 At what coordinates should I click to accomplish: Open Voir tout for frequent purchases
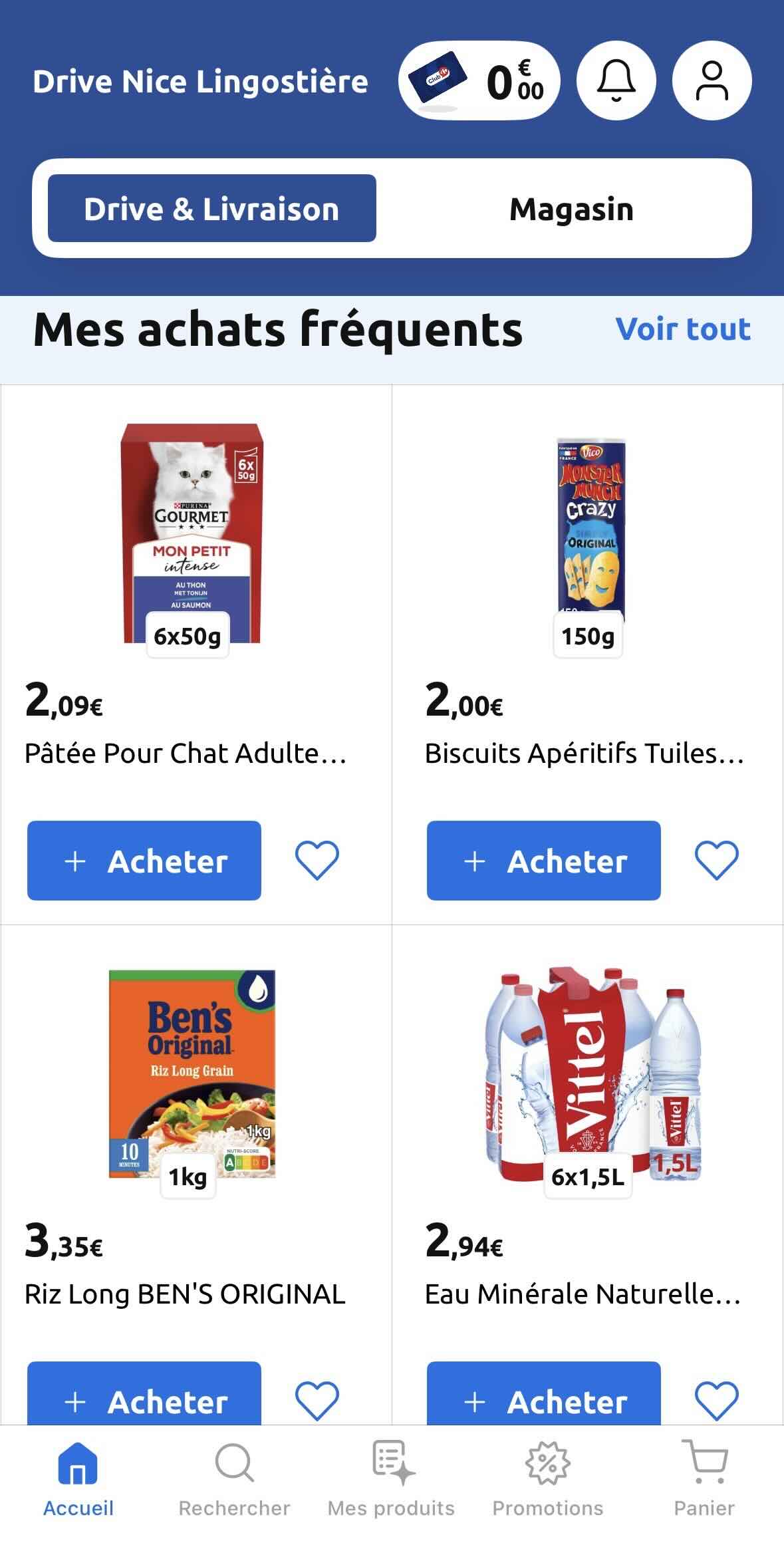point(684,329)
